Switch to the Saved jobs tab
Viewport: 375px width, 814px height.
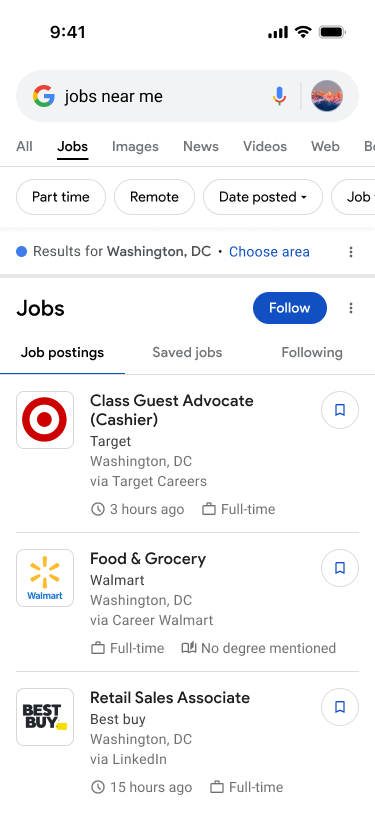pos(187,352)
